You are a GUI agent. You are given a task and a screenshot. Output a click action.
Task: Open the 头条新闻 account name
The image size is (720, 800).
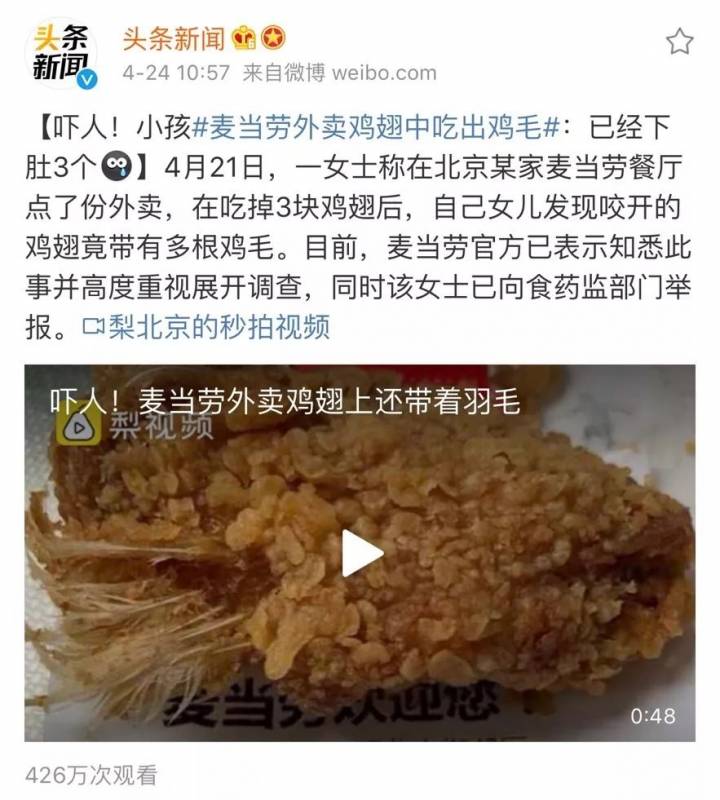pyautogui.click(x=173, y=39)
